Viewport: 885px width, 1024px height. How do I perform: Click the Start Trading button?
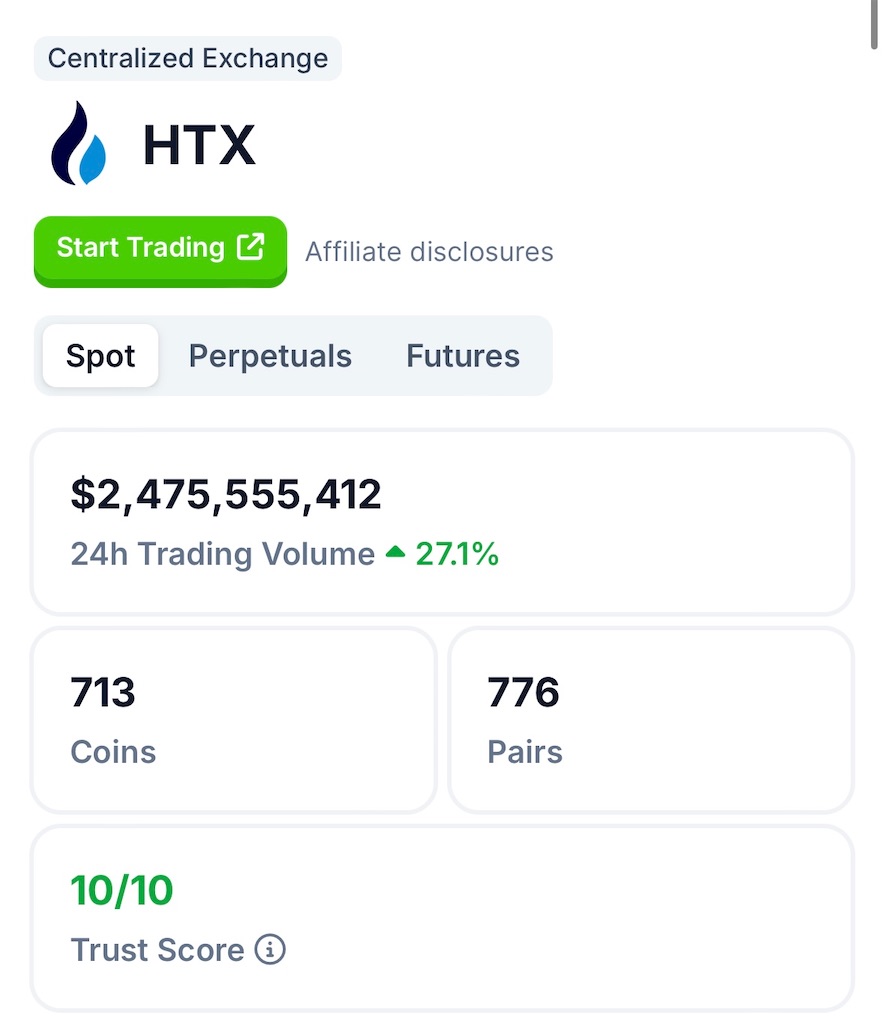point(160,247)
